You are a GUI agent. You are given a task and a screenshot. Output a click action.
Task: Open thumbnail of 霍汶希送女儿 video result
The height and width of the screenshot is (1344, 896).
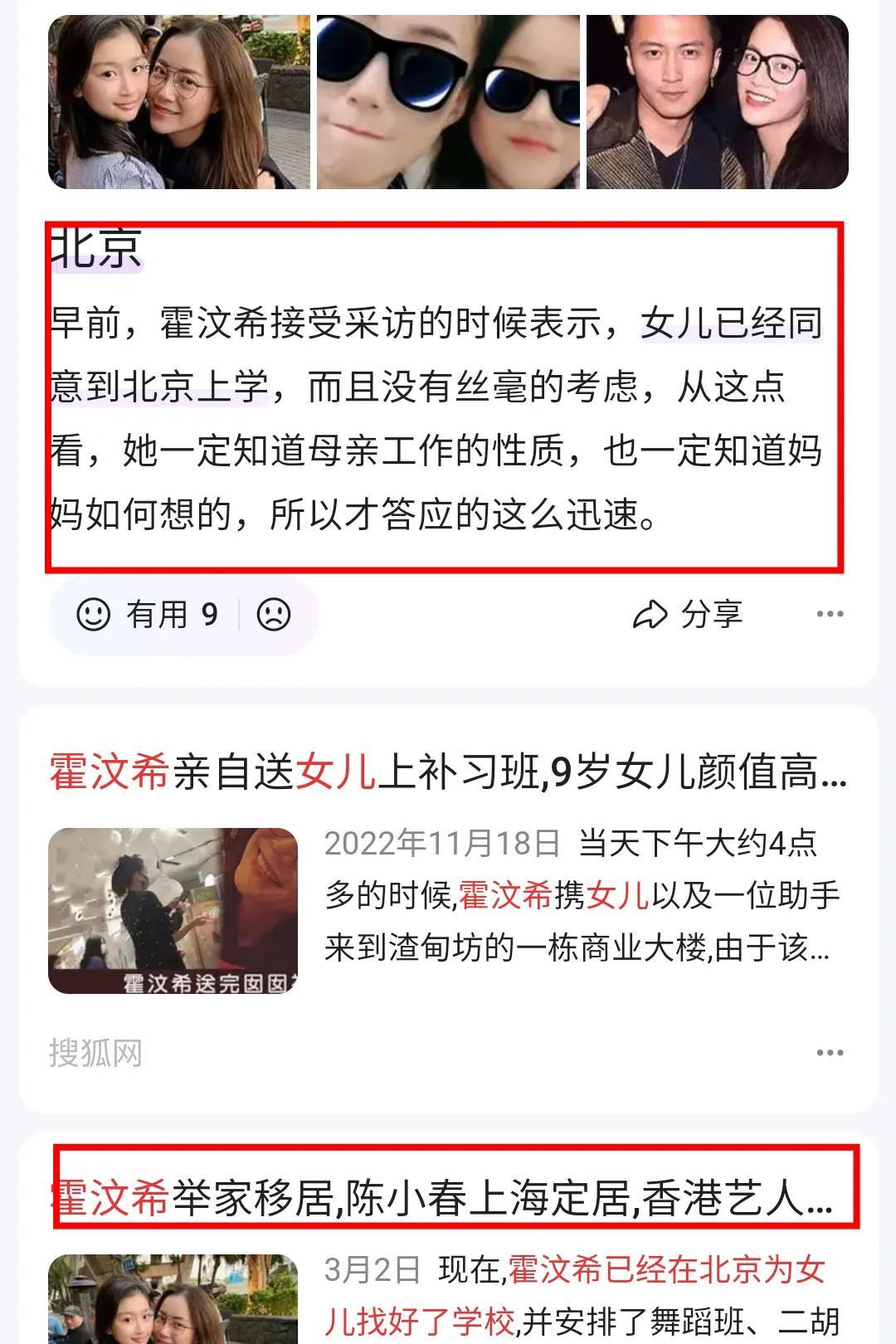point(173,911)
